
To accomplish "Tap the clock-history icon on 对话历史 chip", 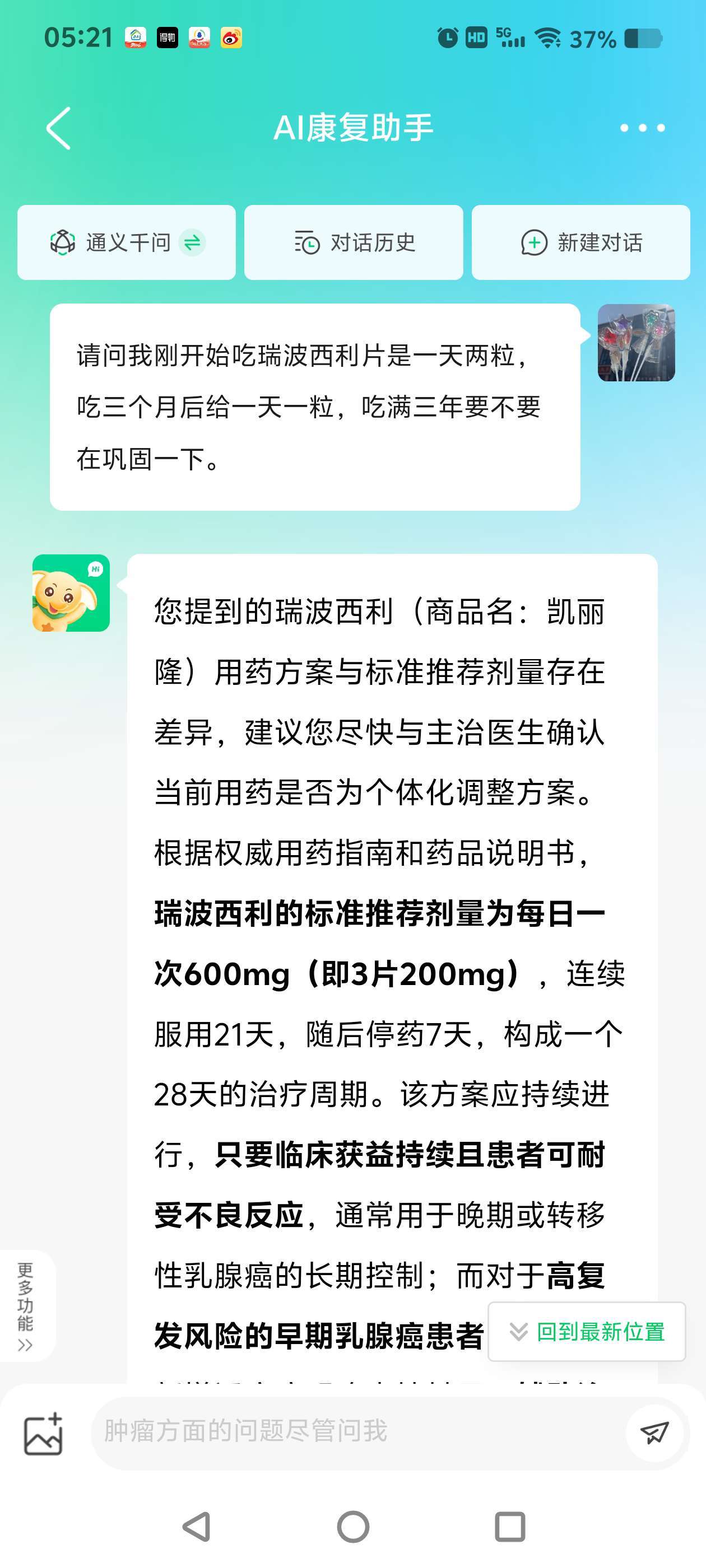I will click(306, 242).
